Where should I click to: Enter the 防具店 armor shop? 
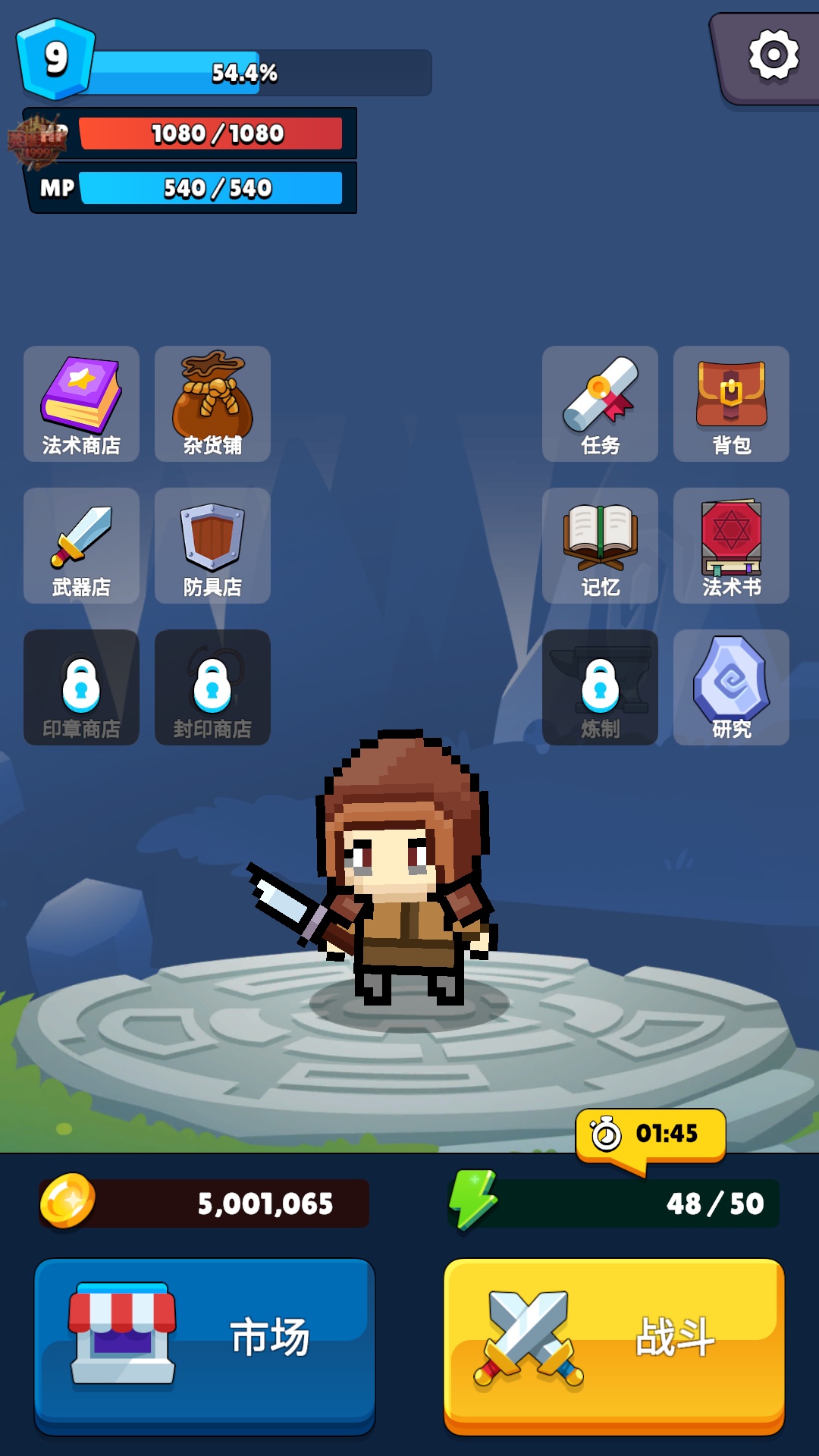[212, 546]
